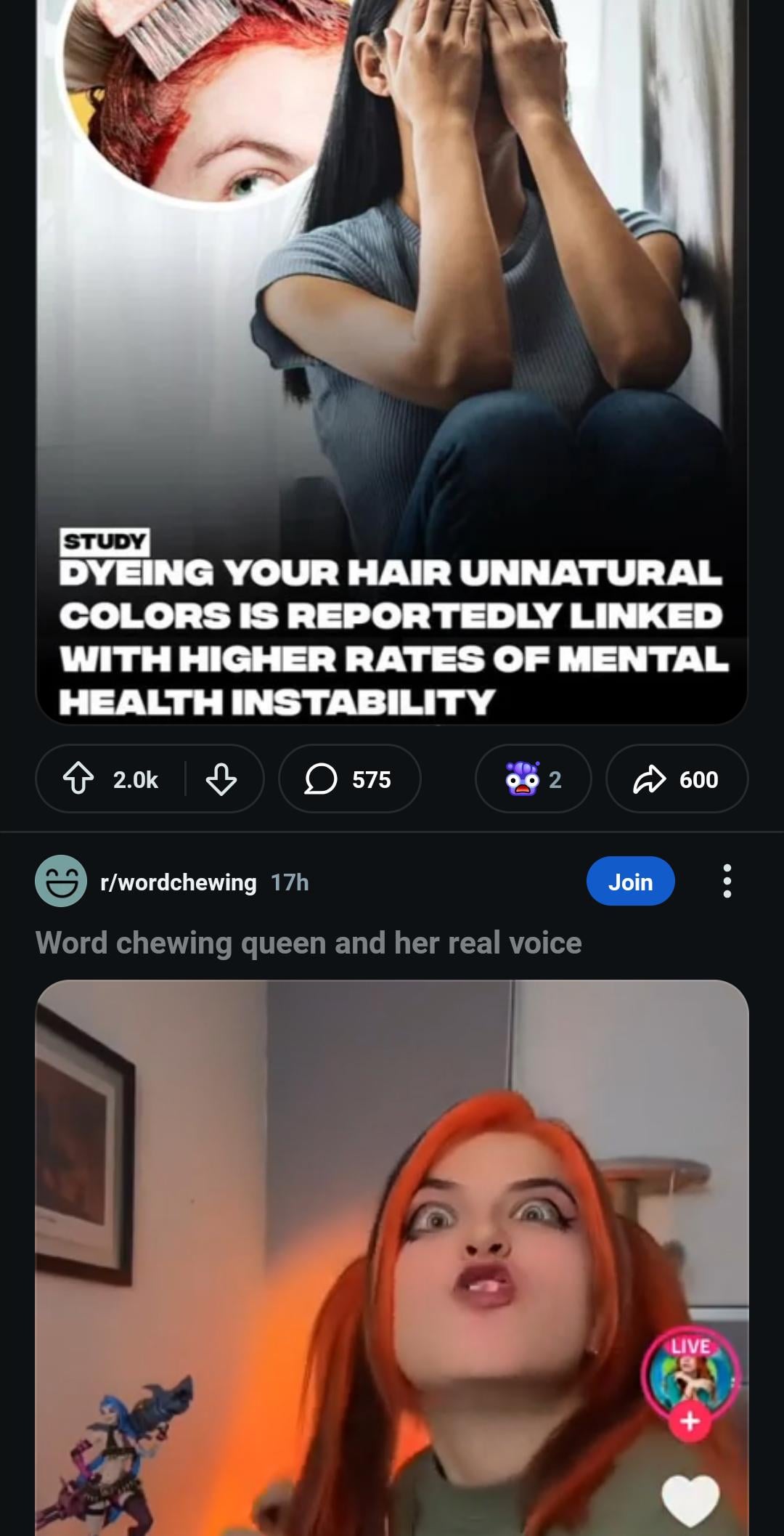Upvote the hair dye study post
Image resolution: width=784 pixels, height=1536 pixels.
79,779
